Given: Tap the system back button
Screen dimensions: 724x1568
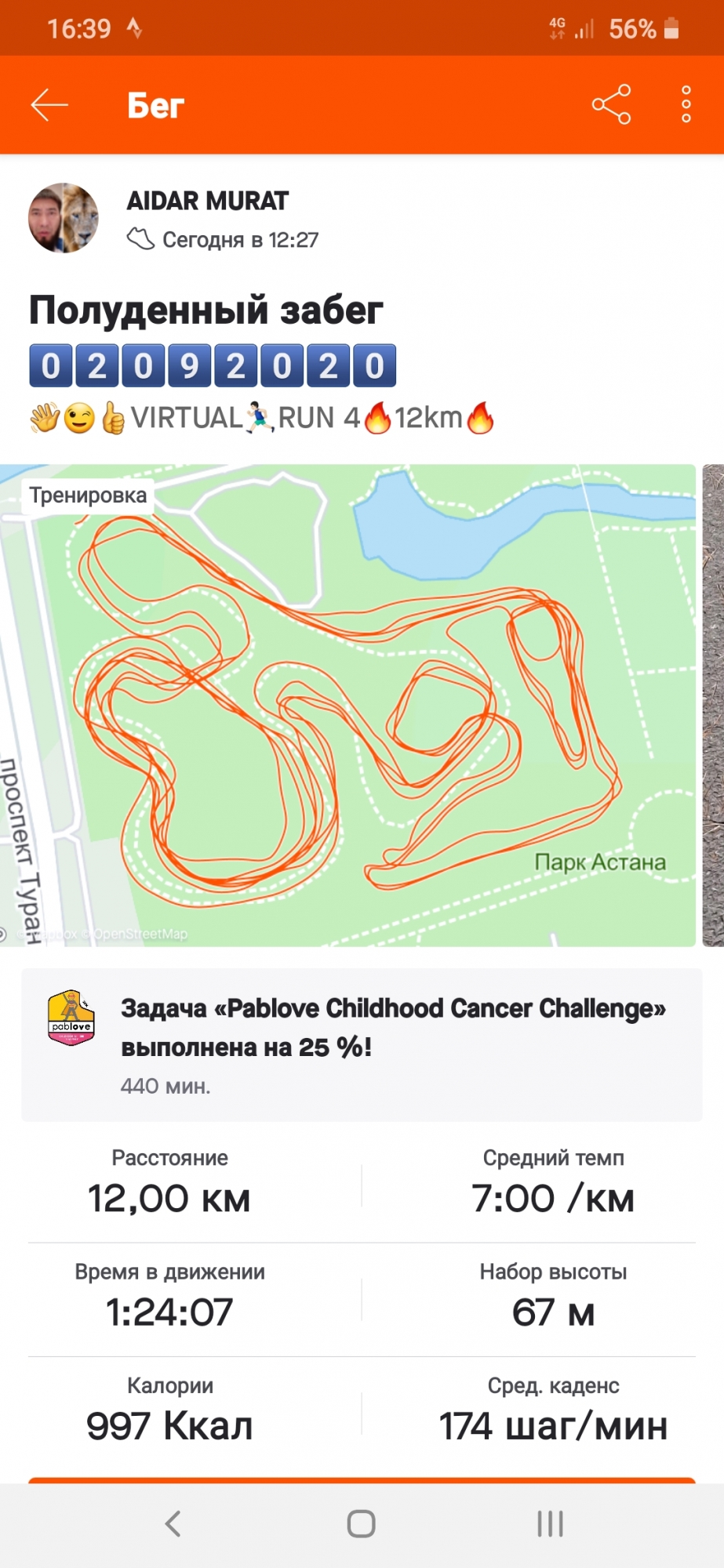Looking at the screenshot, I should pos(173,1523).
